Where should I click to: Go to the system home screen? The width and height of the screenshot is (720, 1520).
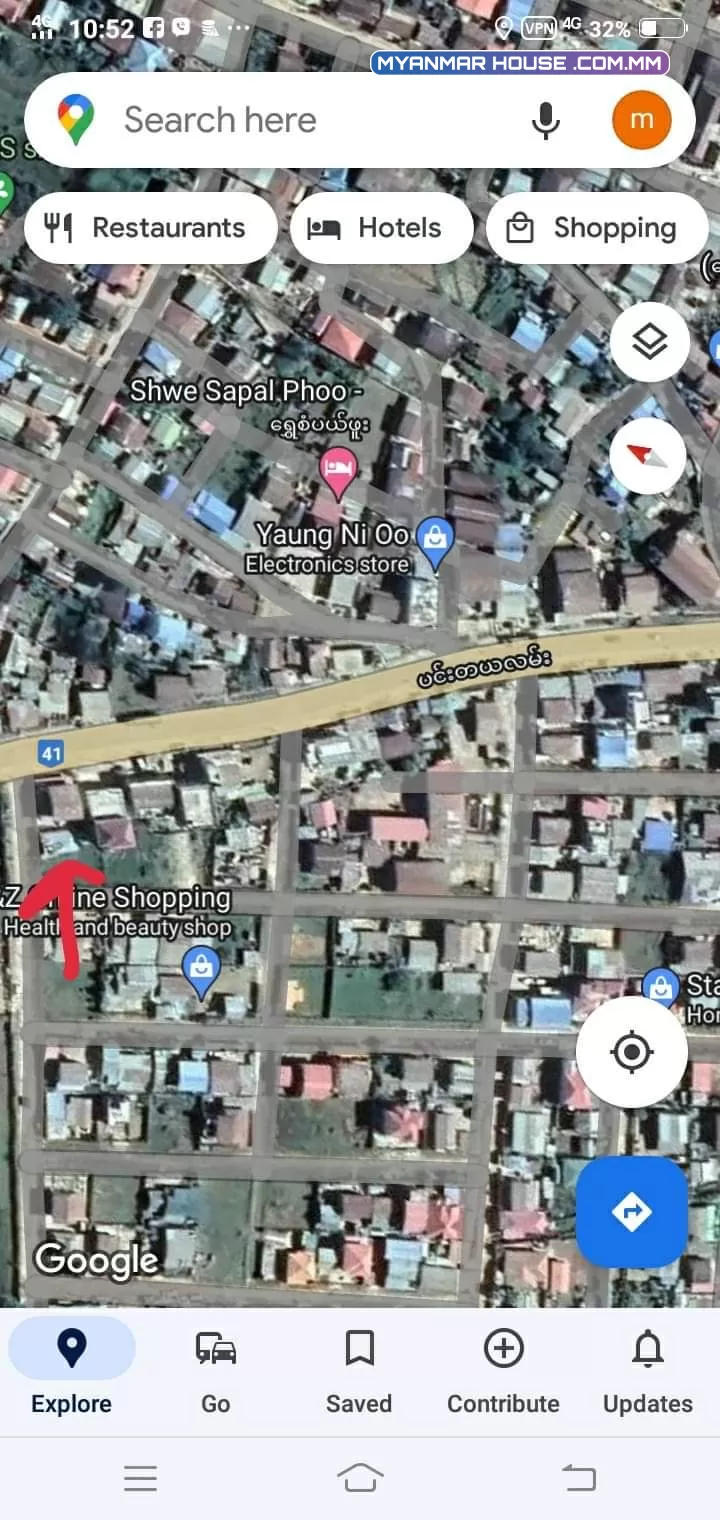tap(360, 1478)
